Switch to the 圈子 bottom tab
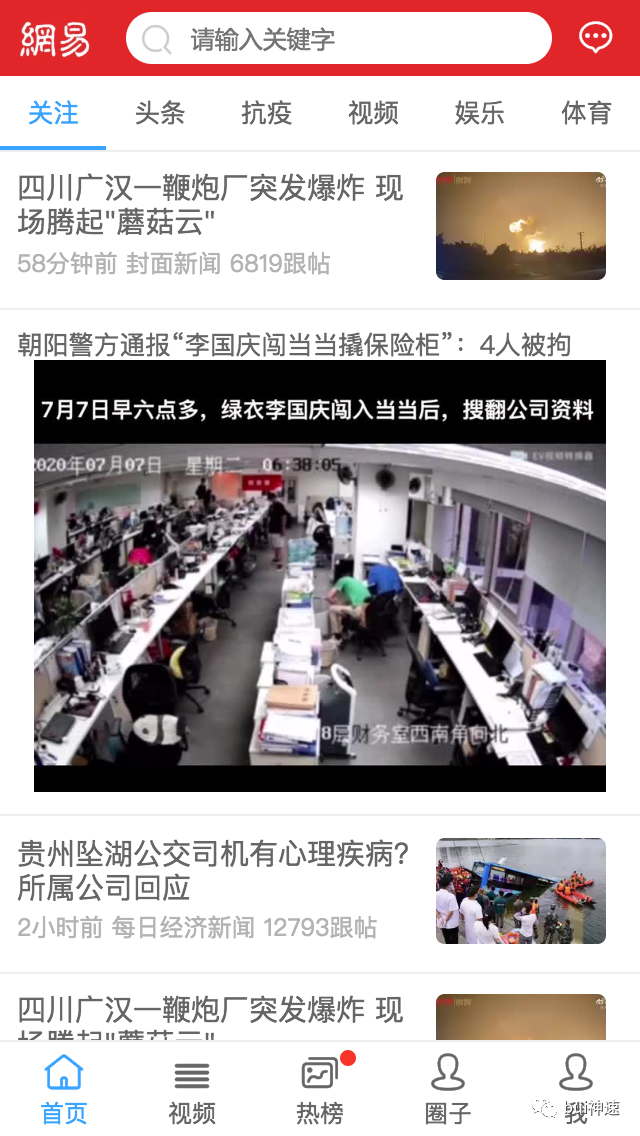 (x=447, y=1088)
